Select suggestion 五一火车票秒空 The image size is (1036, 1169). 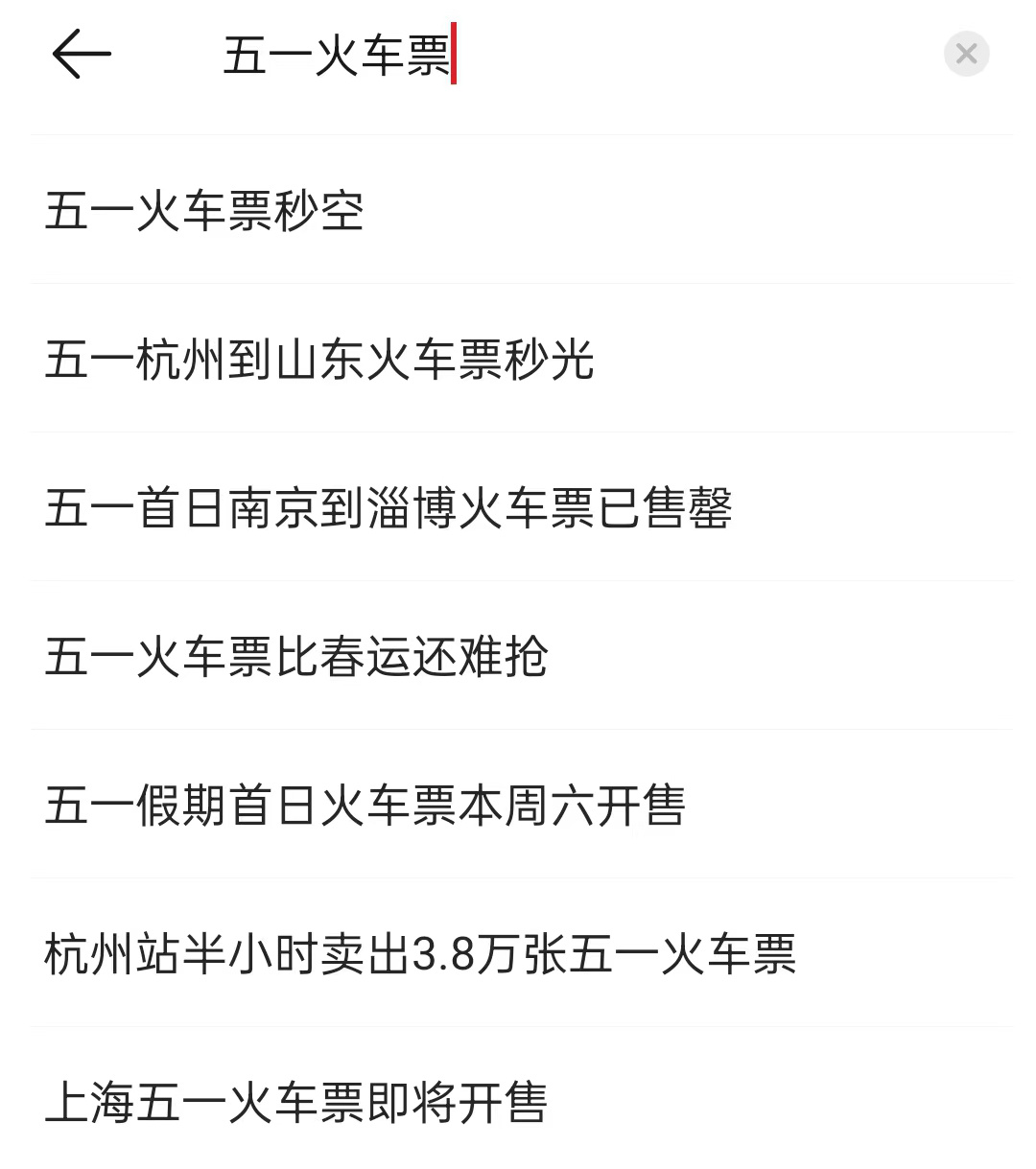coord(204,211)
